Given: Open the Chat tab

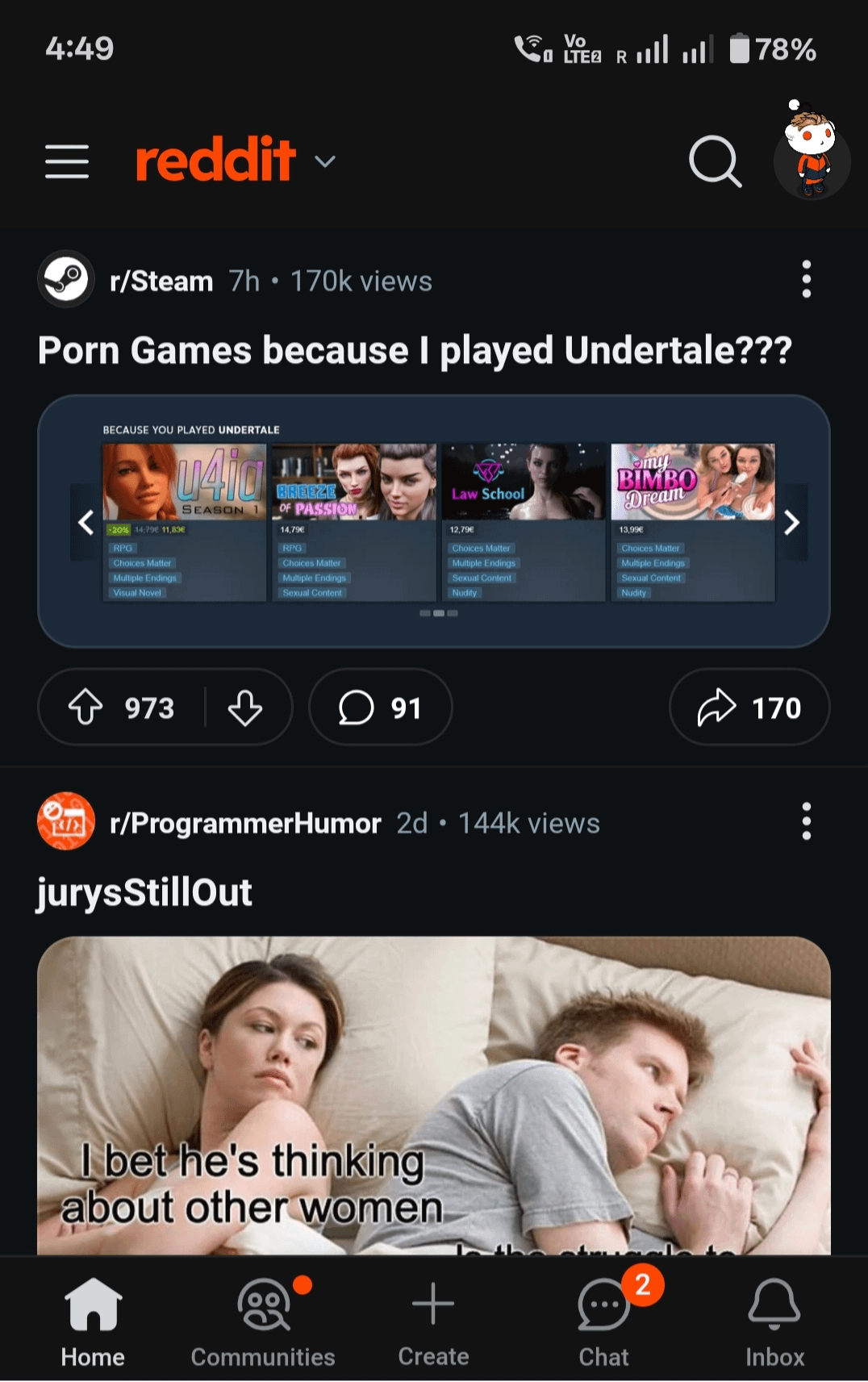Looking at the screenshot, I should click(603, 1321).
